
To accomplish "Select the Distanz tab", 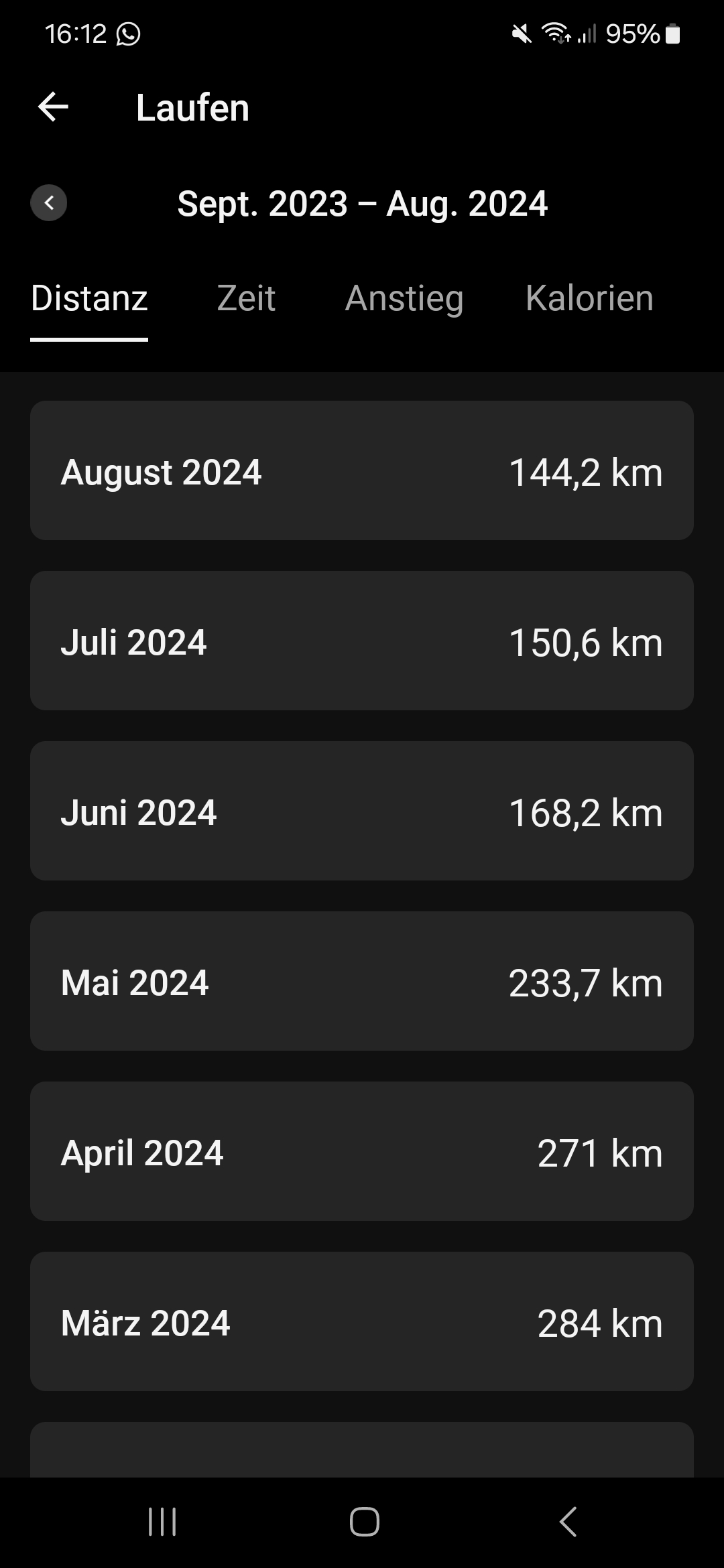I will pyautogui.click(x=89, y=299).
